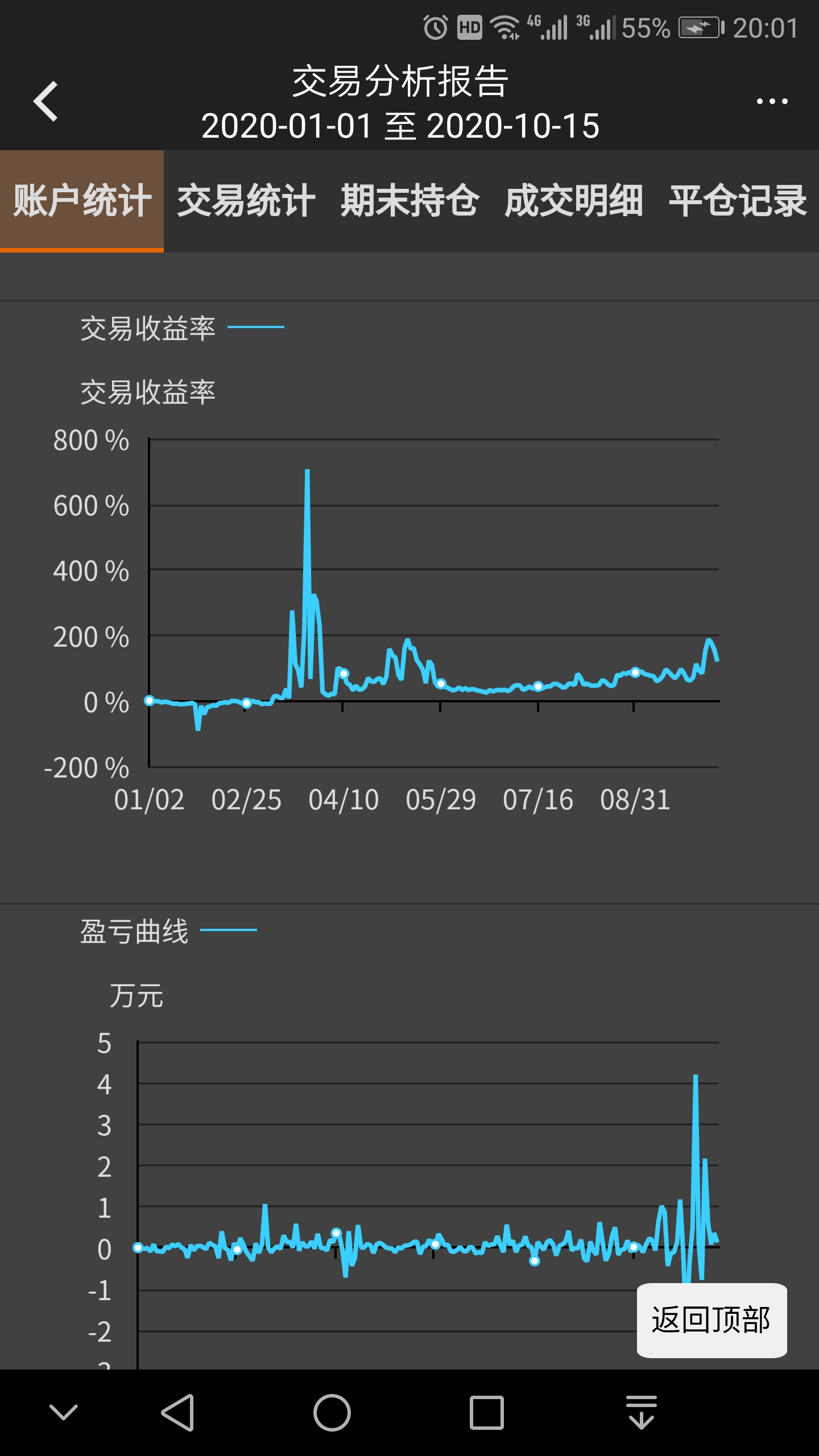This screenshot has height=1456, width=819.
Task: Pull down notification panel via nav bar icon
Action: tap(641, 1412)
